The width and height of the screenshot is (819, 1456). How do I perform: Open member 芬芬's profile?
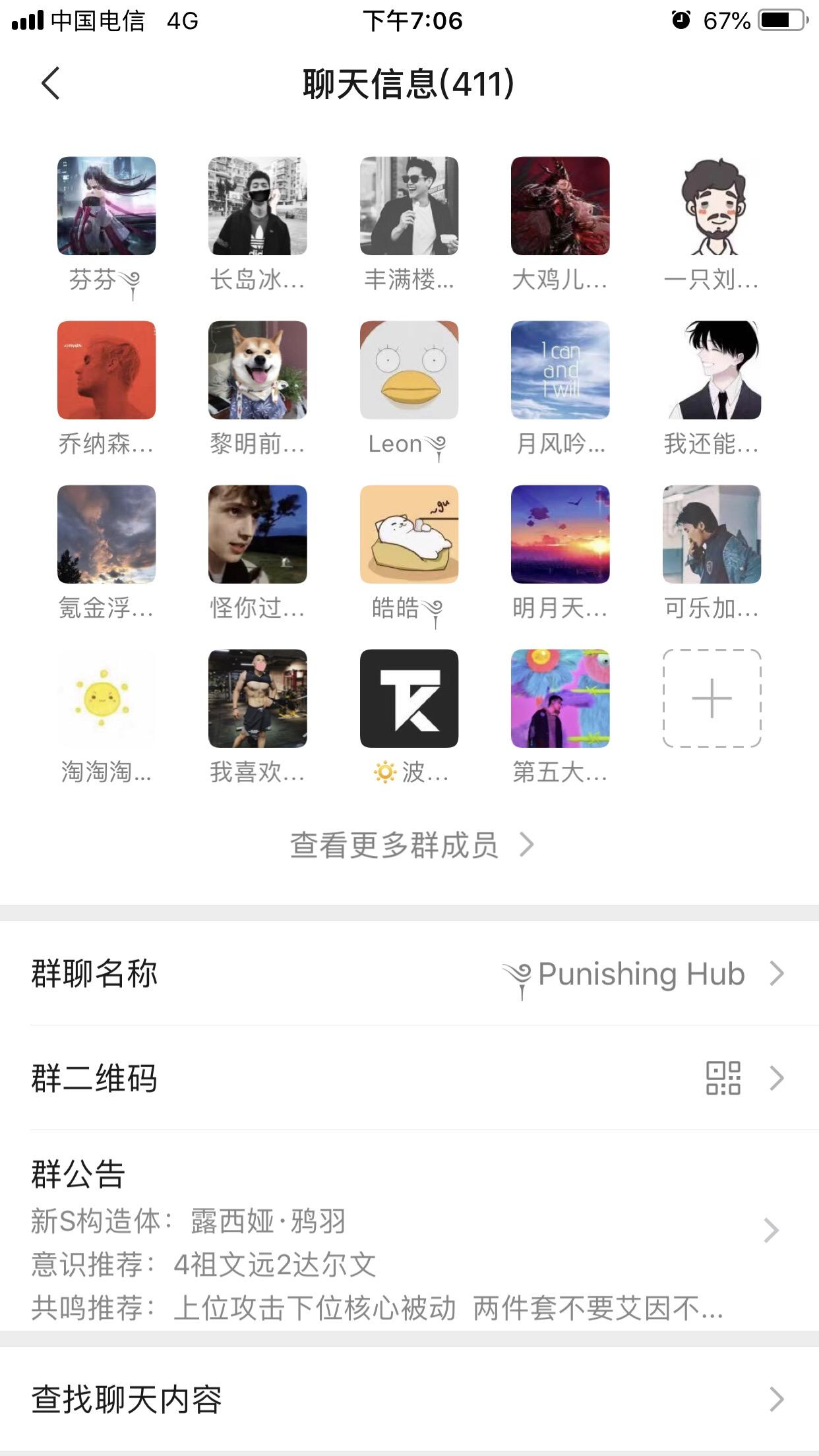[107, 206]
